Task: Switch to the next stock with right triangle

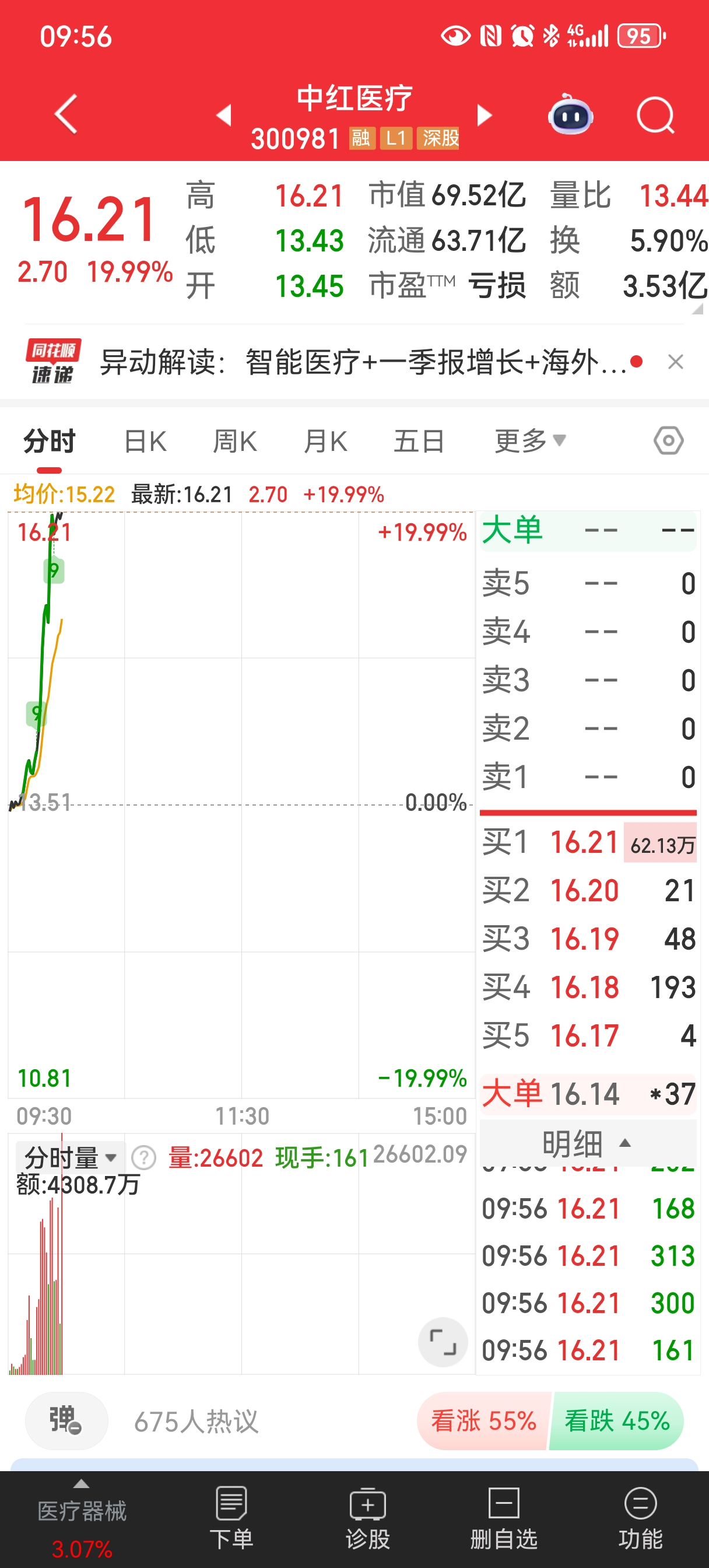Action: [485, 114]
